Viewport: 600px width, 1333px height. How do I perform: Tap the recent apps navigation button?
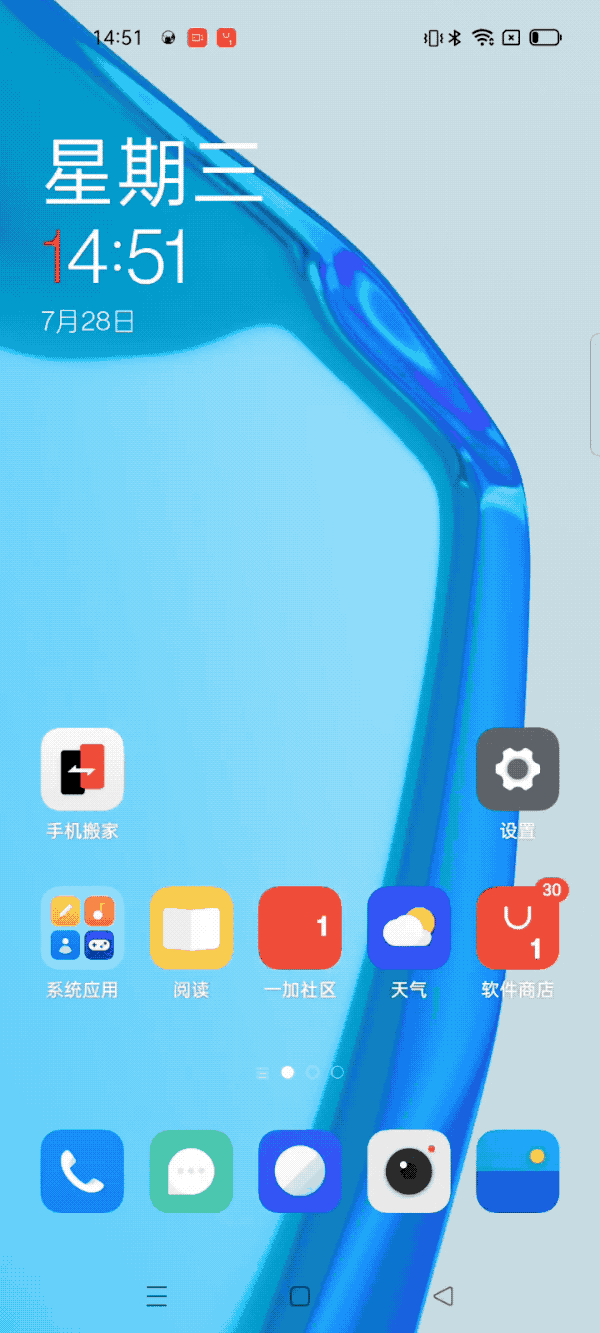[x=157, y=1296]
